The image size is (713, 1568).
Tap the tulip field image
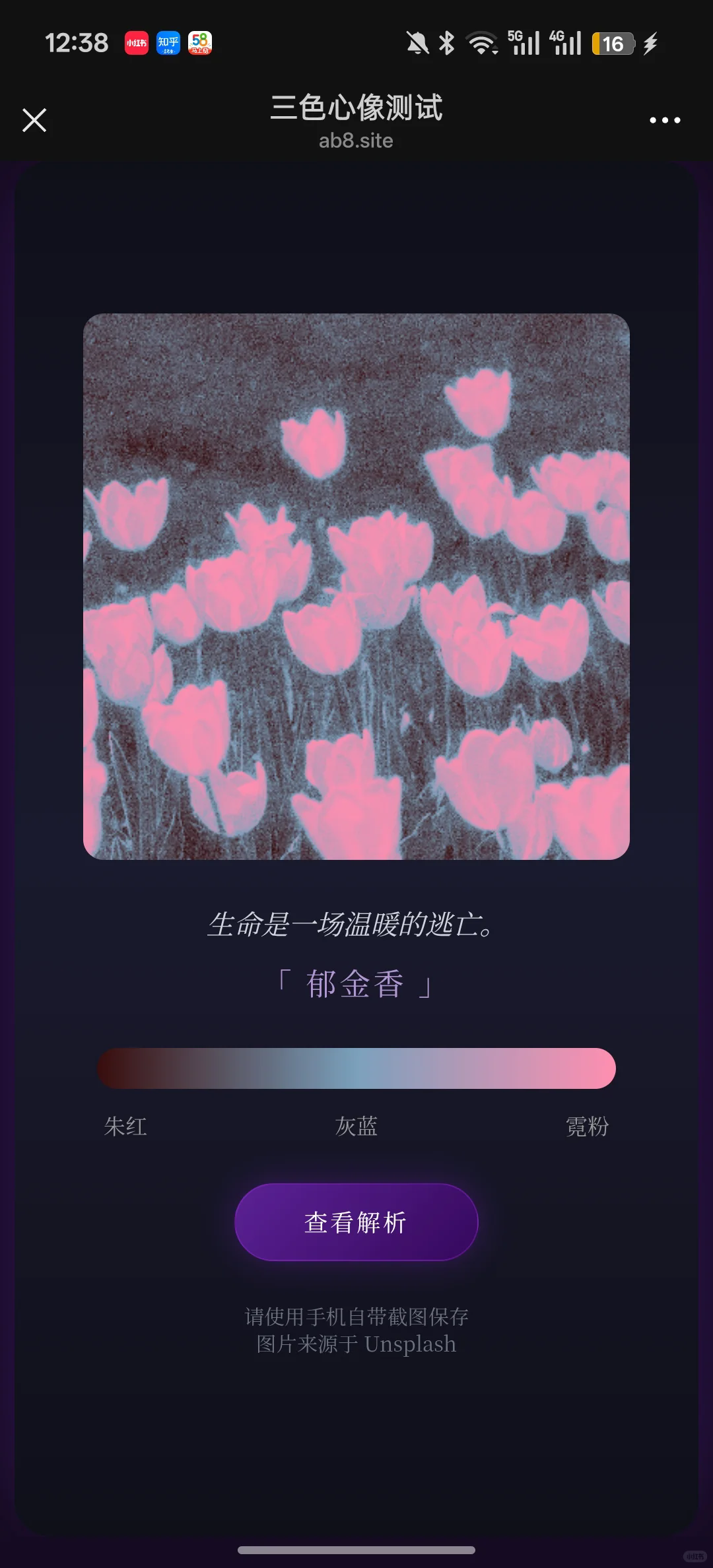coord(356,586)
